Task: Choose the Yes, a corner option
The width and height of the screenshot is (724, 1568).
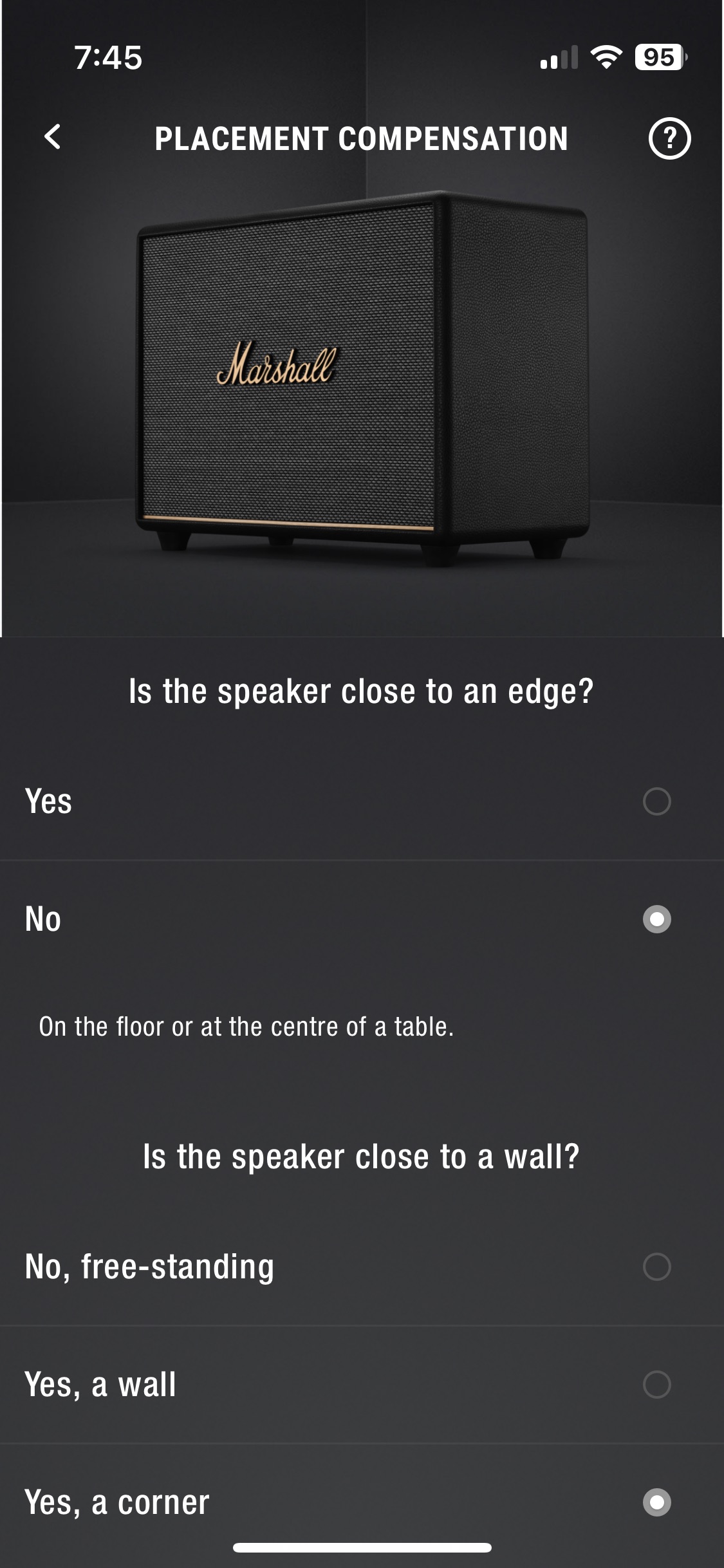Action: [x=362, y=1502]
